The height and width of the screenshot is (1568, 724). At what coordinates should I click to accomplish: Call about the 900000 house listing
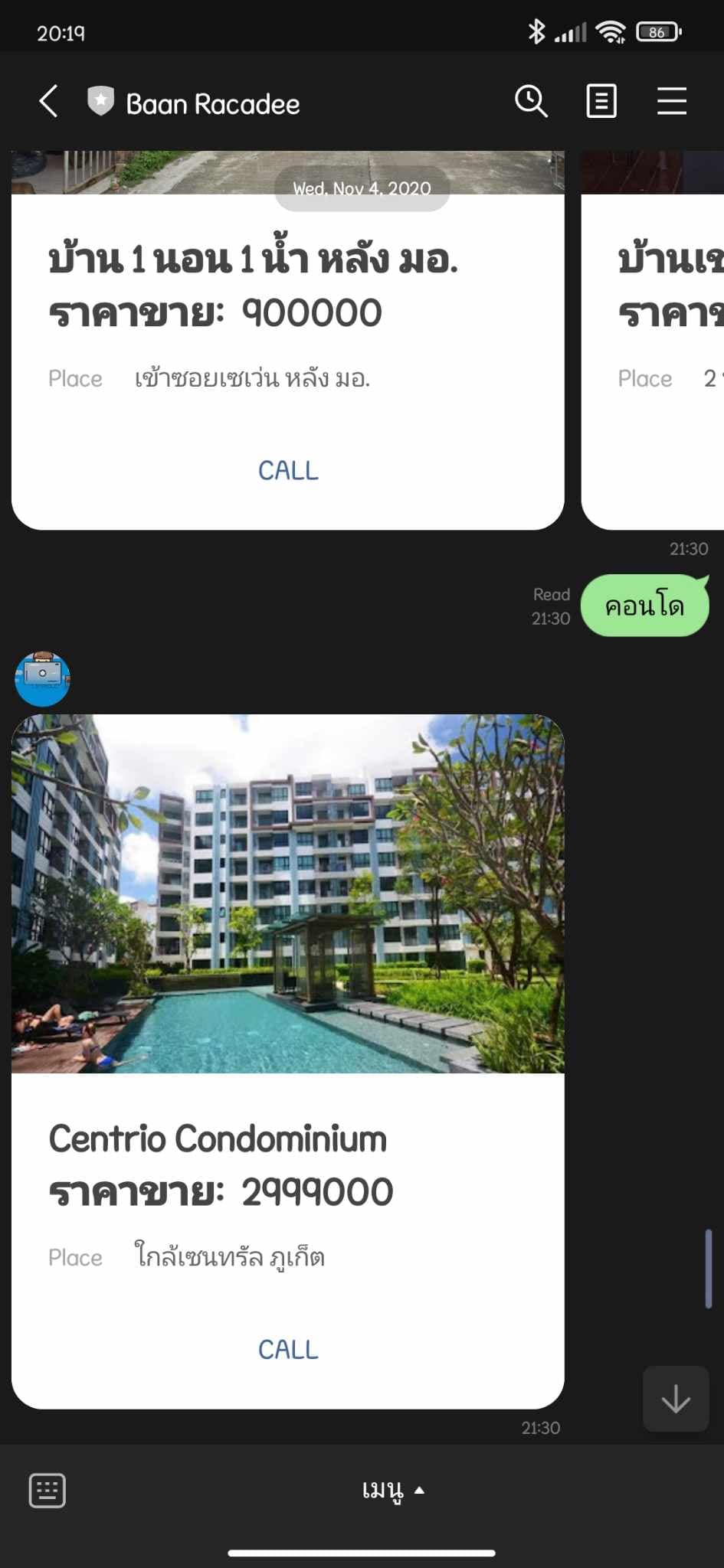pos(288,470)
